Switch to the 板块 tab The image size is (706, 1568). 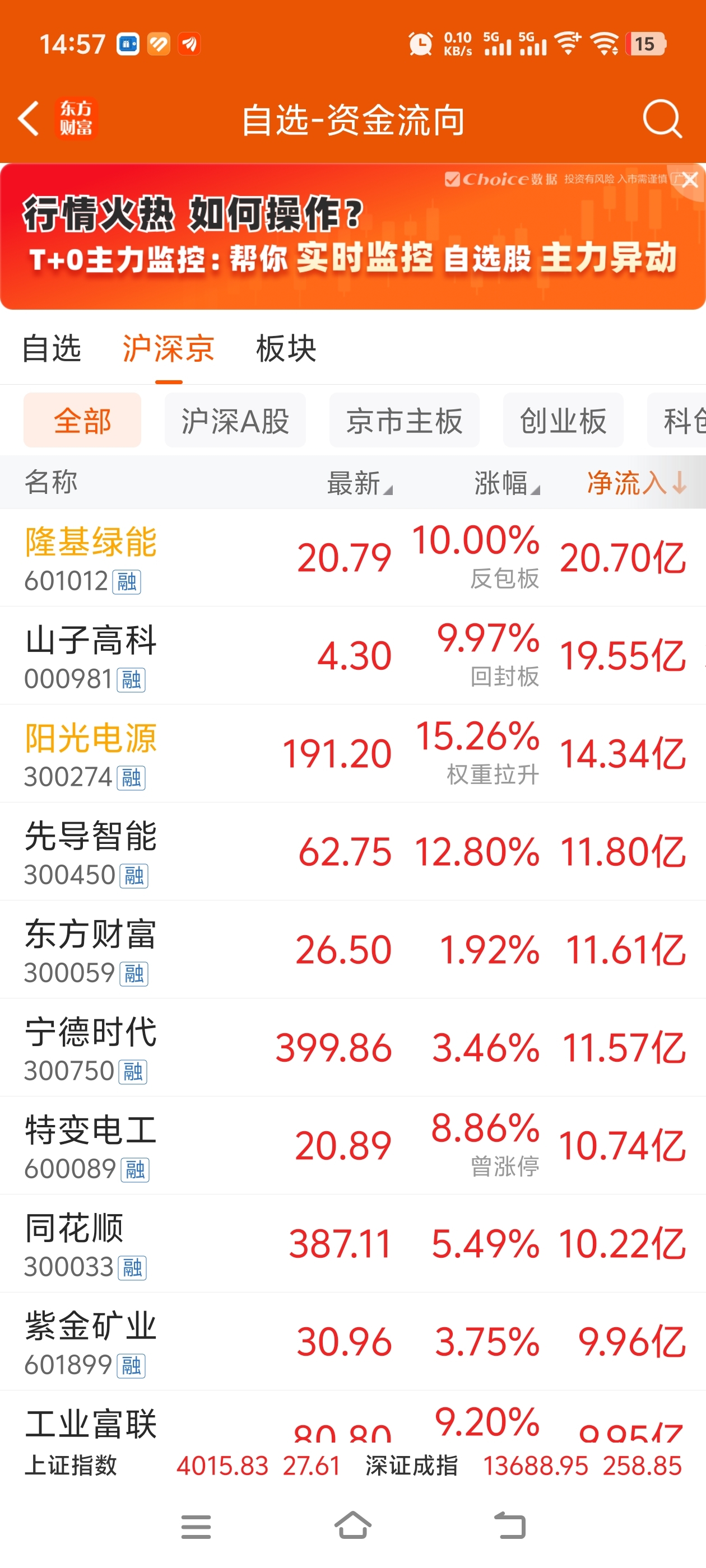tap(286, 349)
